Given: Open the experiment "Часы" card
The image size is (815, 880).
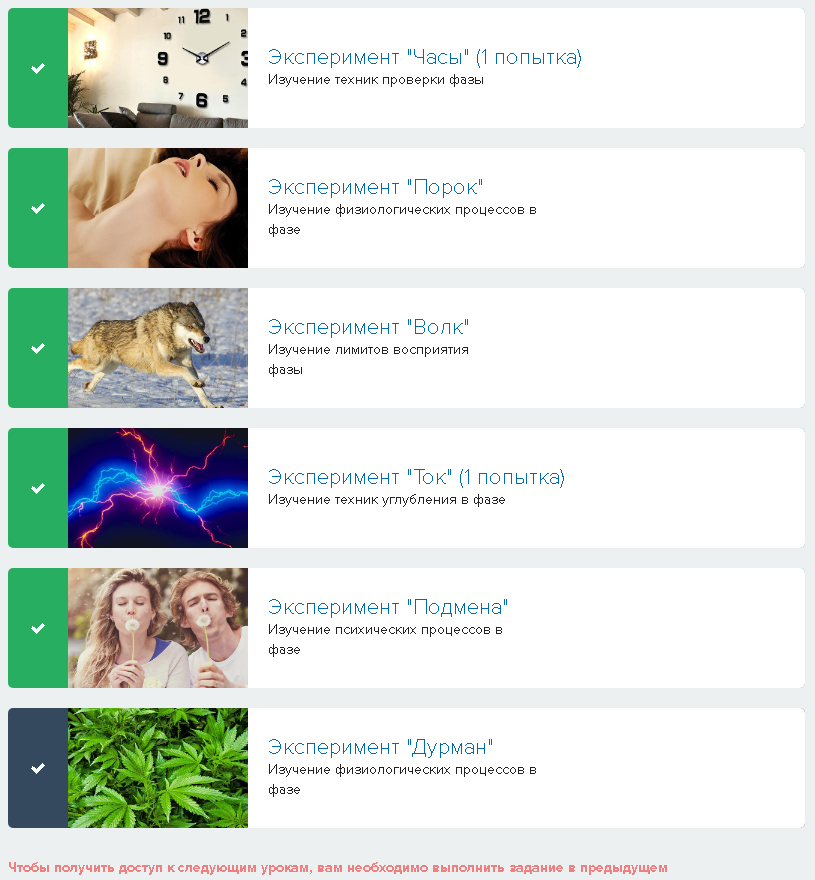Looking at the screenshot, I should click(424, 58).
